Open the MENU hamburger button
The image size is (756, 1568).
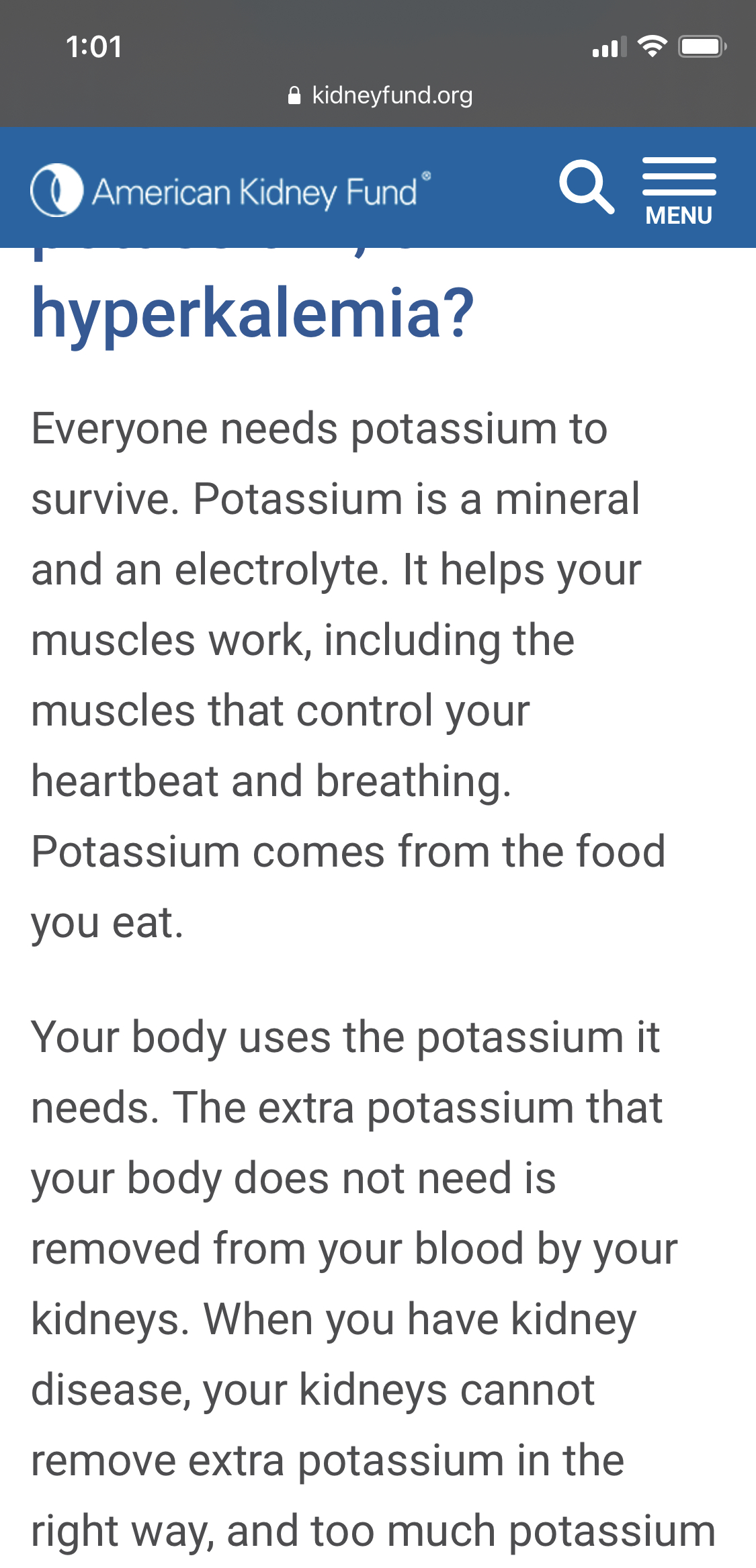point(679,192)
